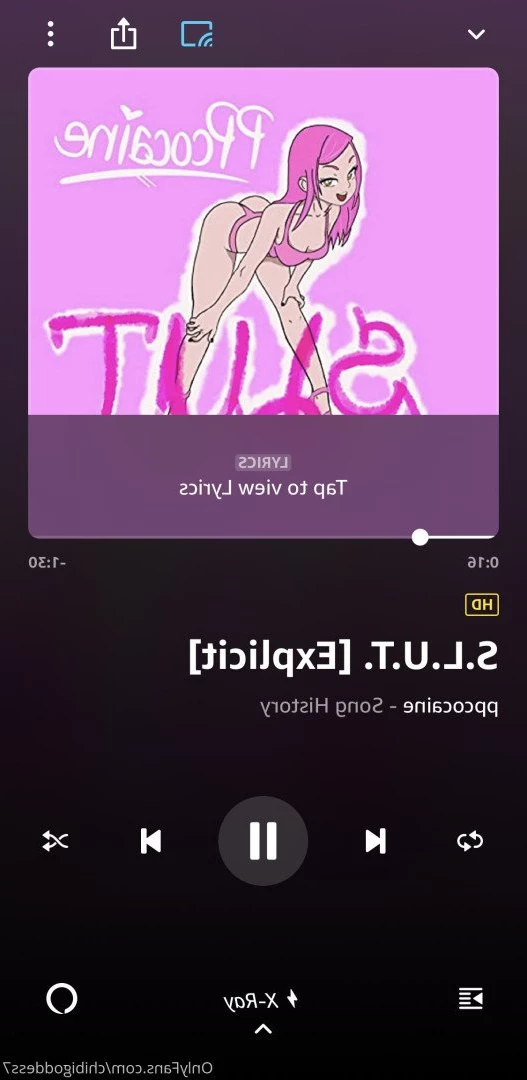Tap the skip button beside the shuffle icon
The image size is (527, 1080).
151,841
